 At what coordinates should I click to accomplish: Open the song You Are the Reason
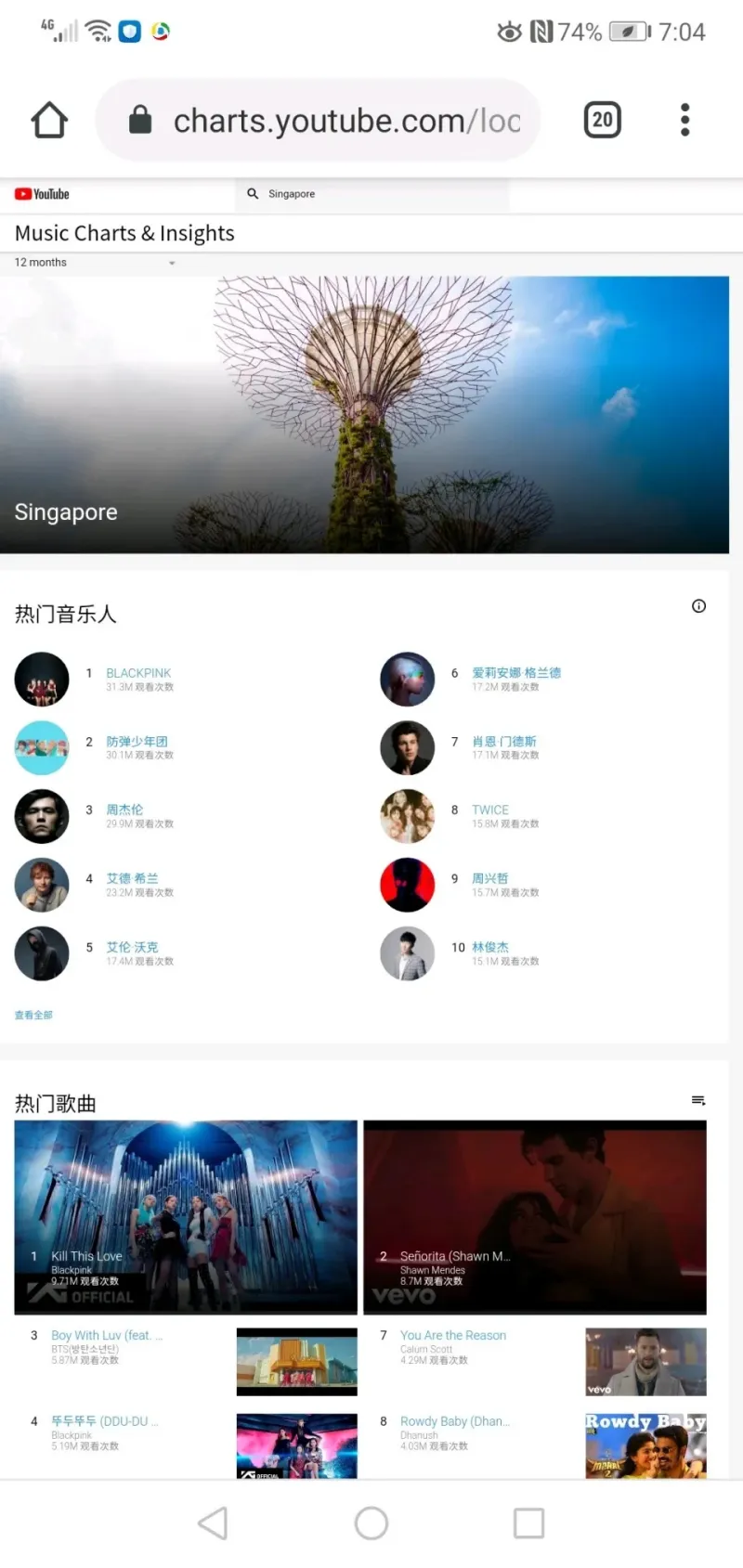pyautogui.click(x=452, y=1335)
